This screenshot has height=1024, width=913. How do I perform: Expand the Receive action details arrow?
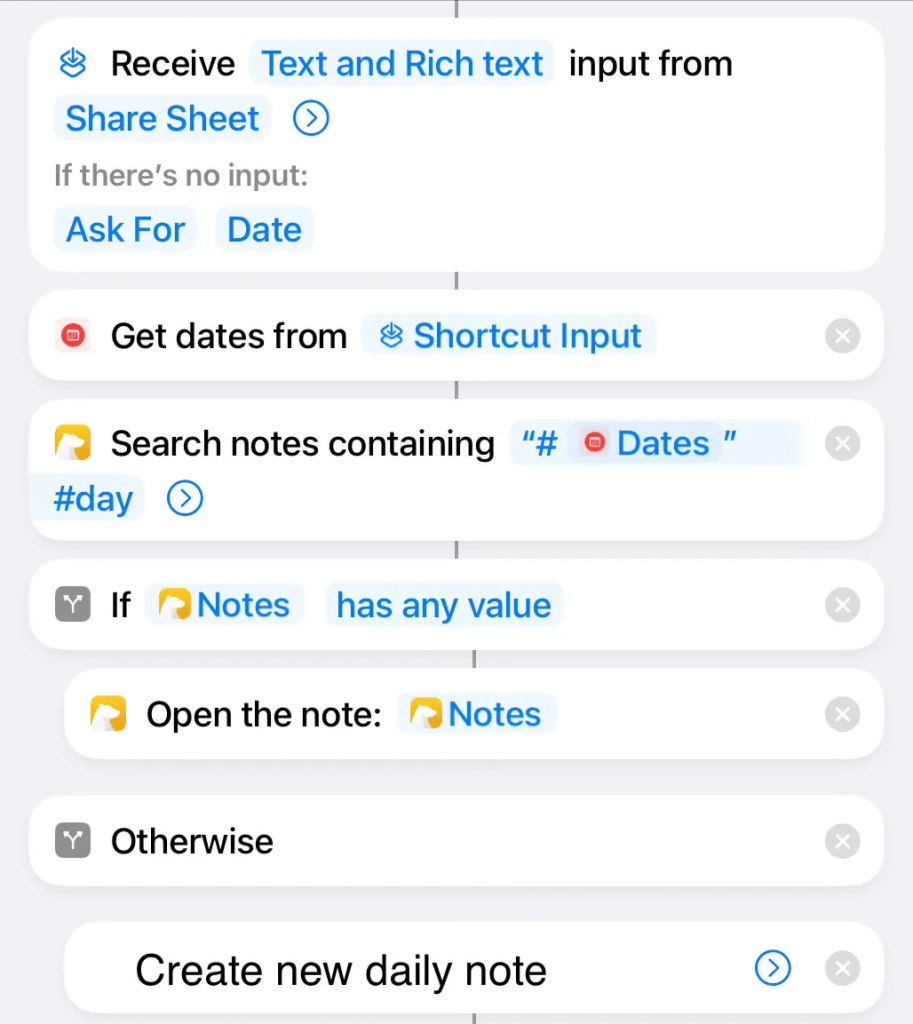pyautogui.click(x=311, y=119)
